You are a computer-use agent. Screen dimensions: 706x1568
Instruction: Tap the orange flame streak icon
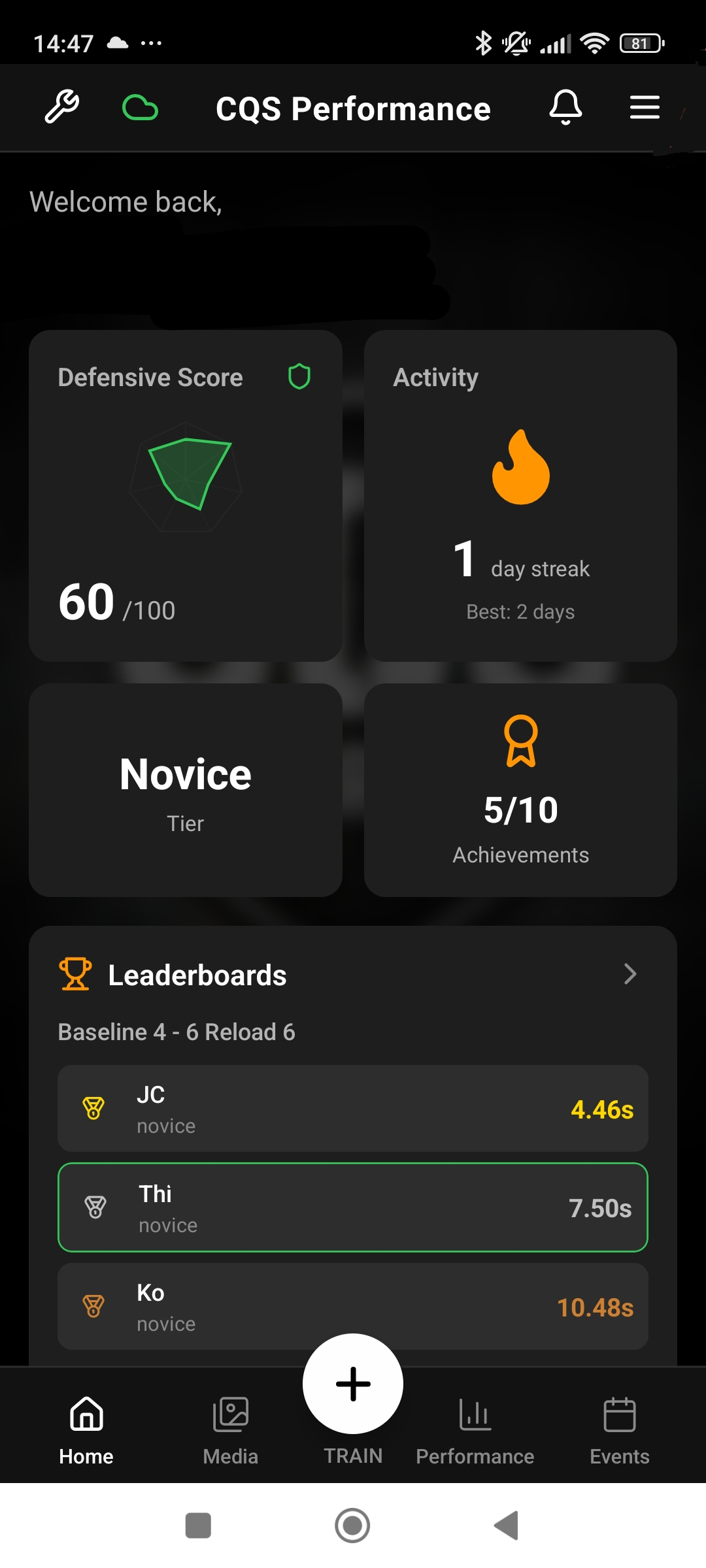tap(521, 472)
